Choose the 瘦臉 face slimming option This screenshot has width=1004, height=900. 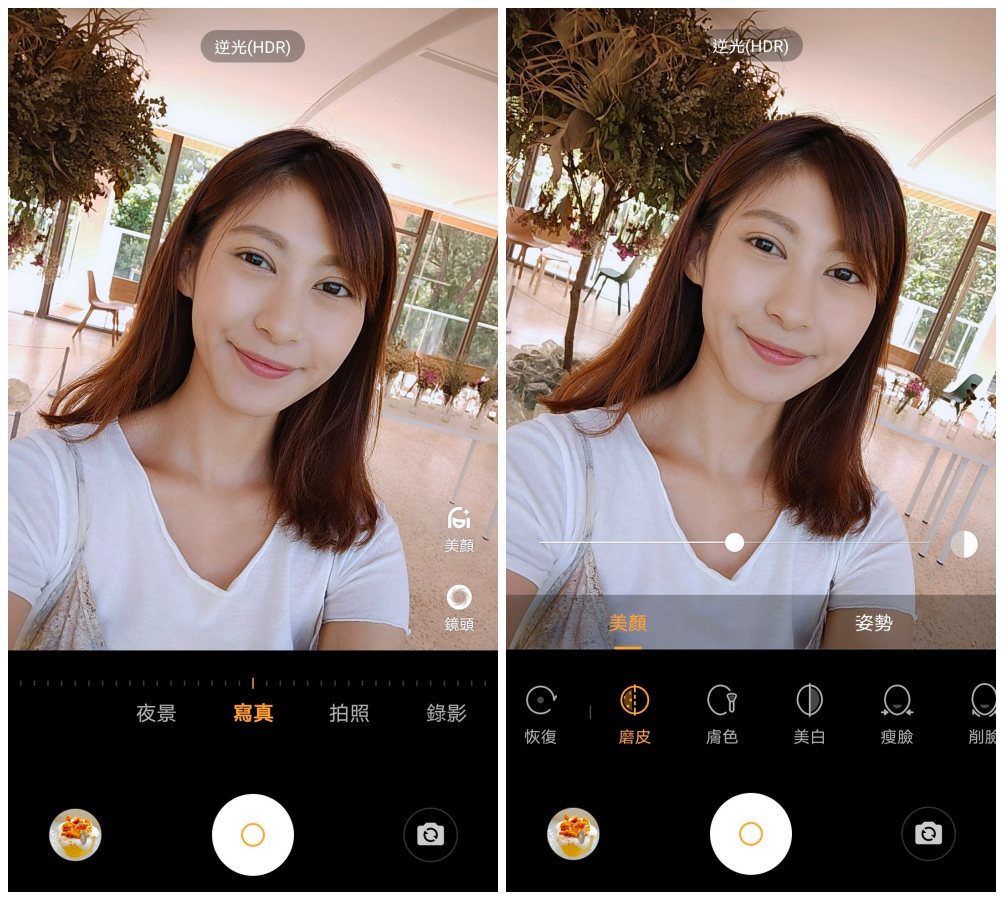pyautogui.click(x=897, y=713)
